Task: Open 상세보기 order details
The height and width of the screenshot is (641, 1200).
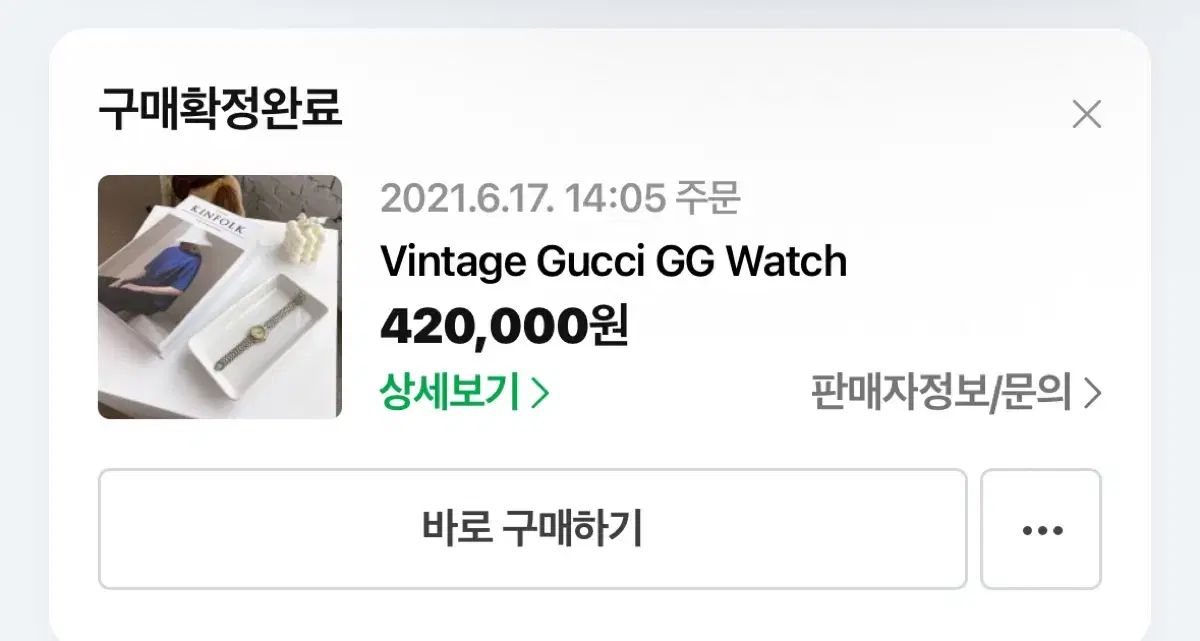Action: (x=464, y=393)
